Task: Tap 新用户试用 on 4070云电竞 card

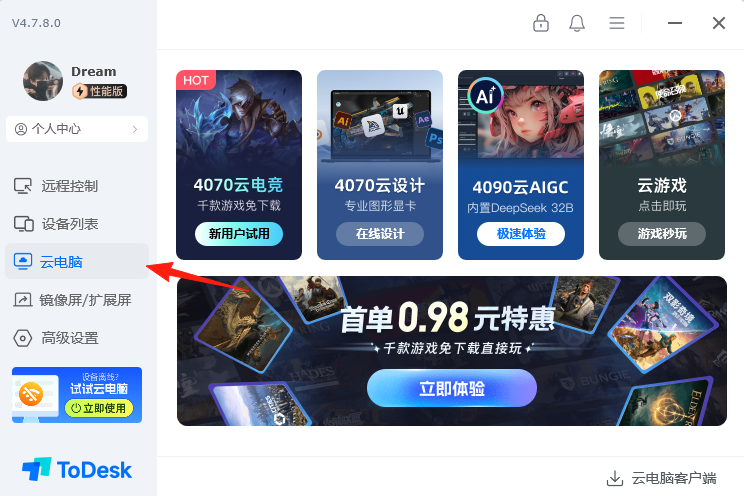Action: pos(239,234)
